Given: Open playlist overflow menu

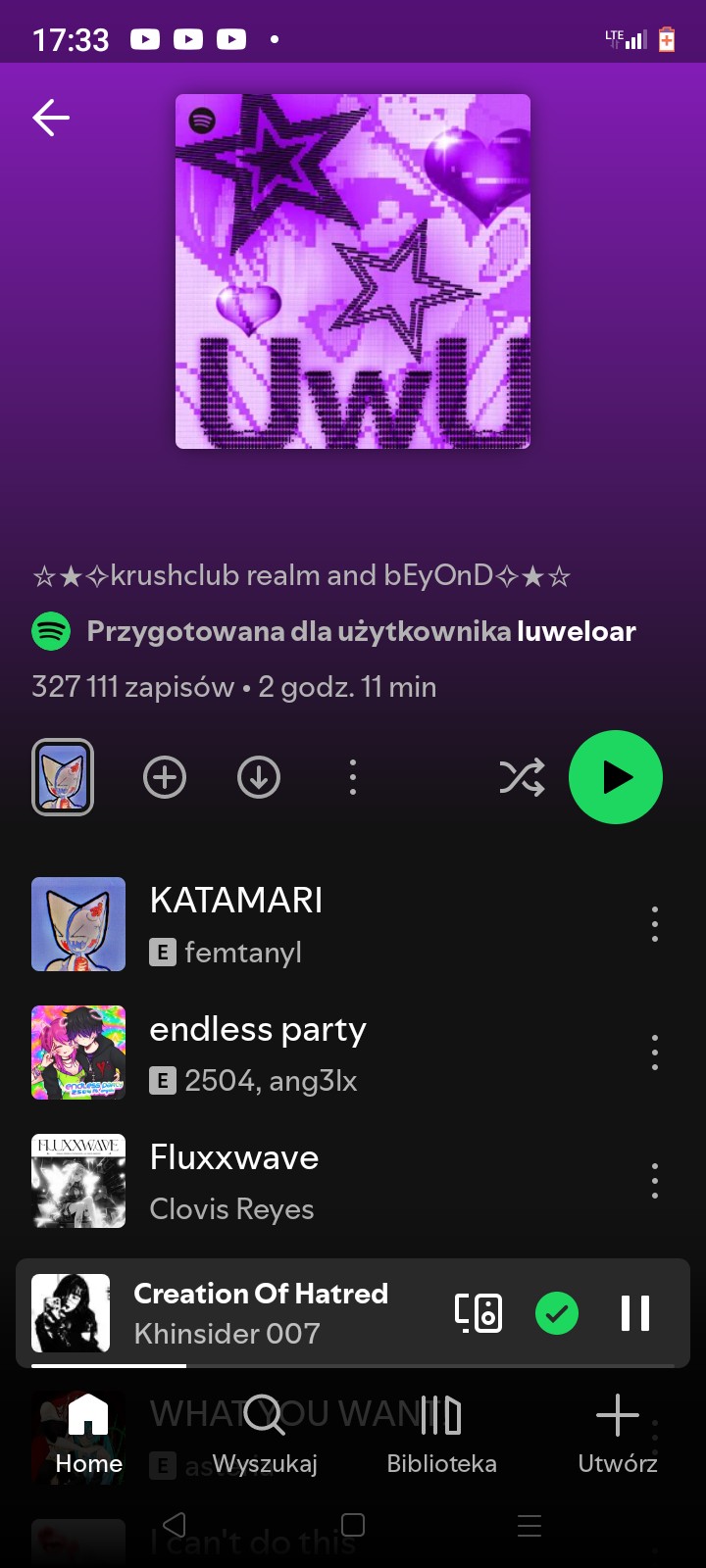Looking at the screenshot, I should (x=353, y=777).
